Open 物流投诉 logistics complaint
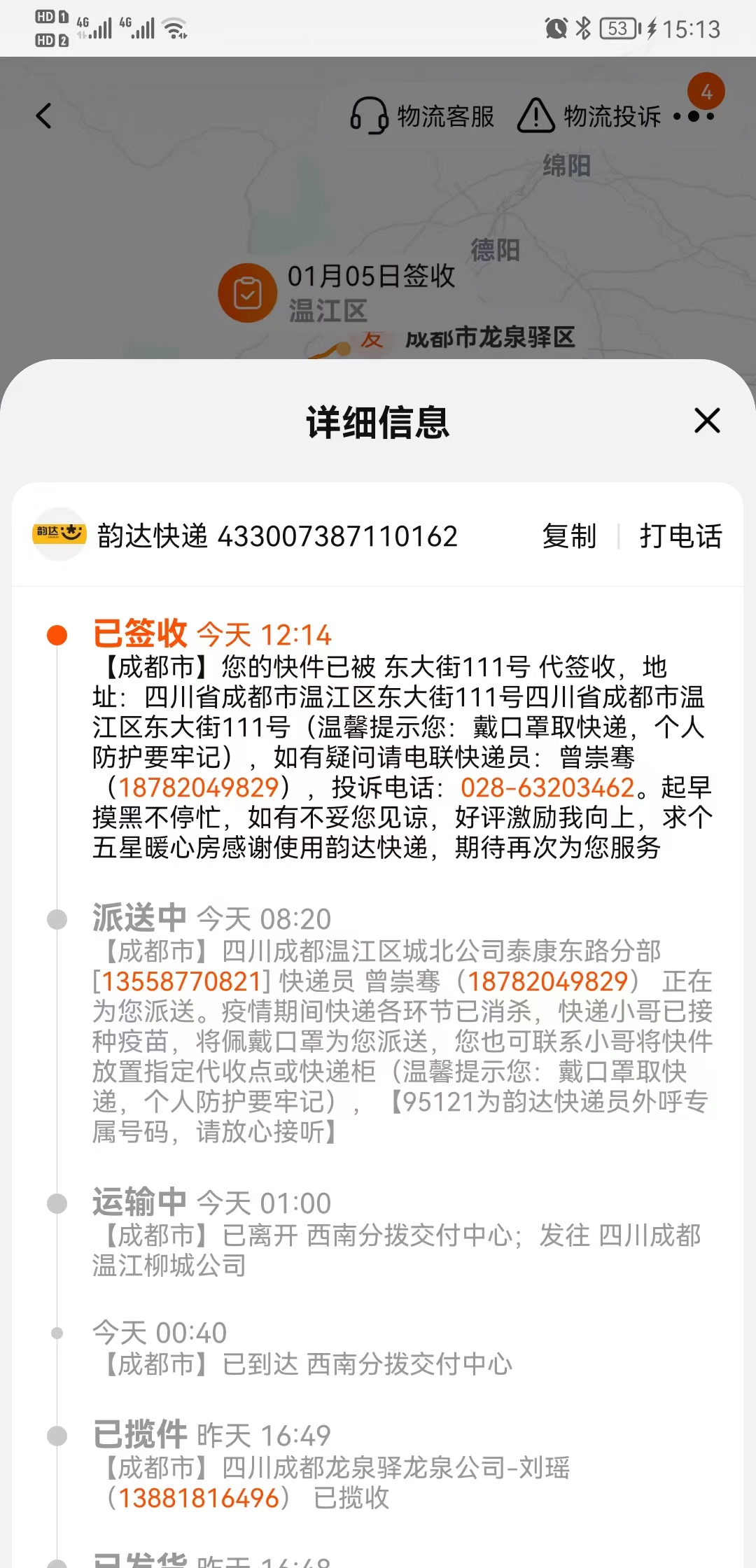The width and height of the screenshot is (756, 1568). click(x=589, y=115)
